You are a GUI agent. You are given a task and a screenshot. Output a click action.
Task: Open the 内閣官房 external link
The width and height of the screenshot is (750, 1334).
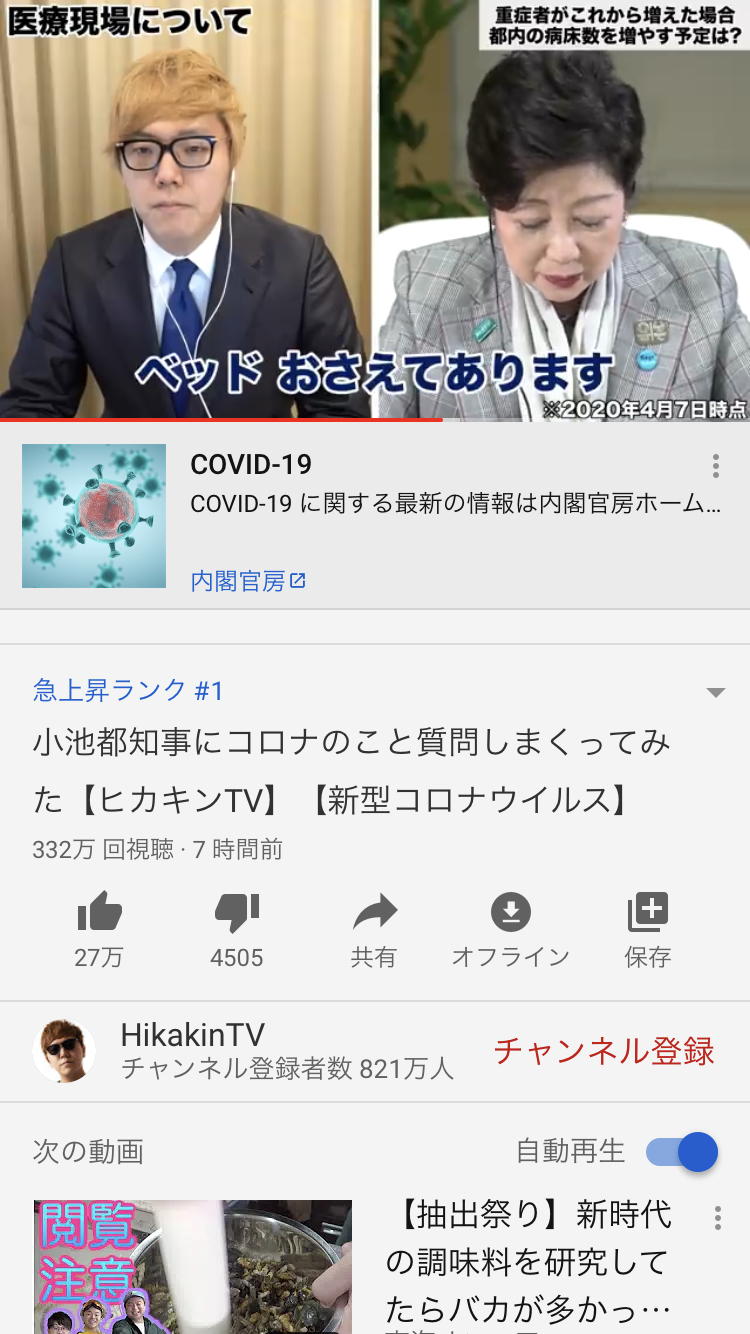[x=248, y=581]
